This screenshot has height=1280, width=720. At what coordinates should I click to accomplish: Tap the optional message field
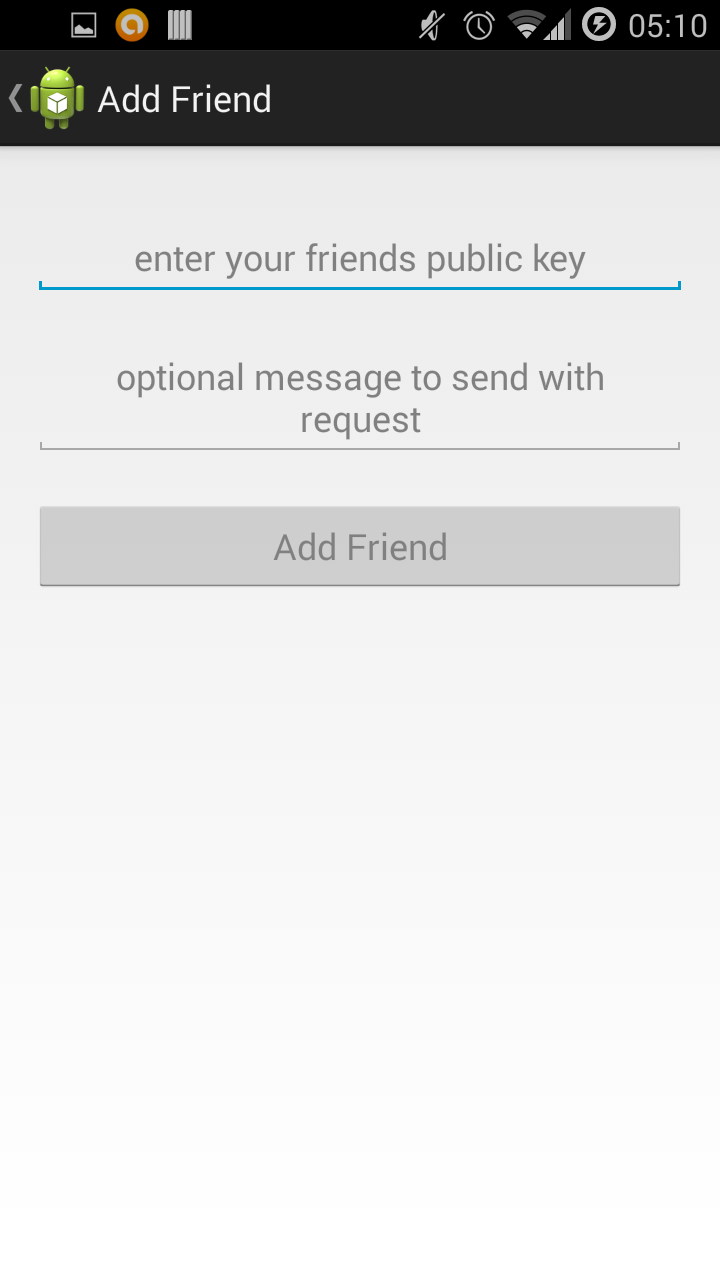coord(360,399)
